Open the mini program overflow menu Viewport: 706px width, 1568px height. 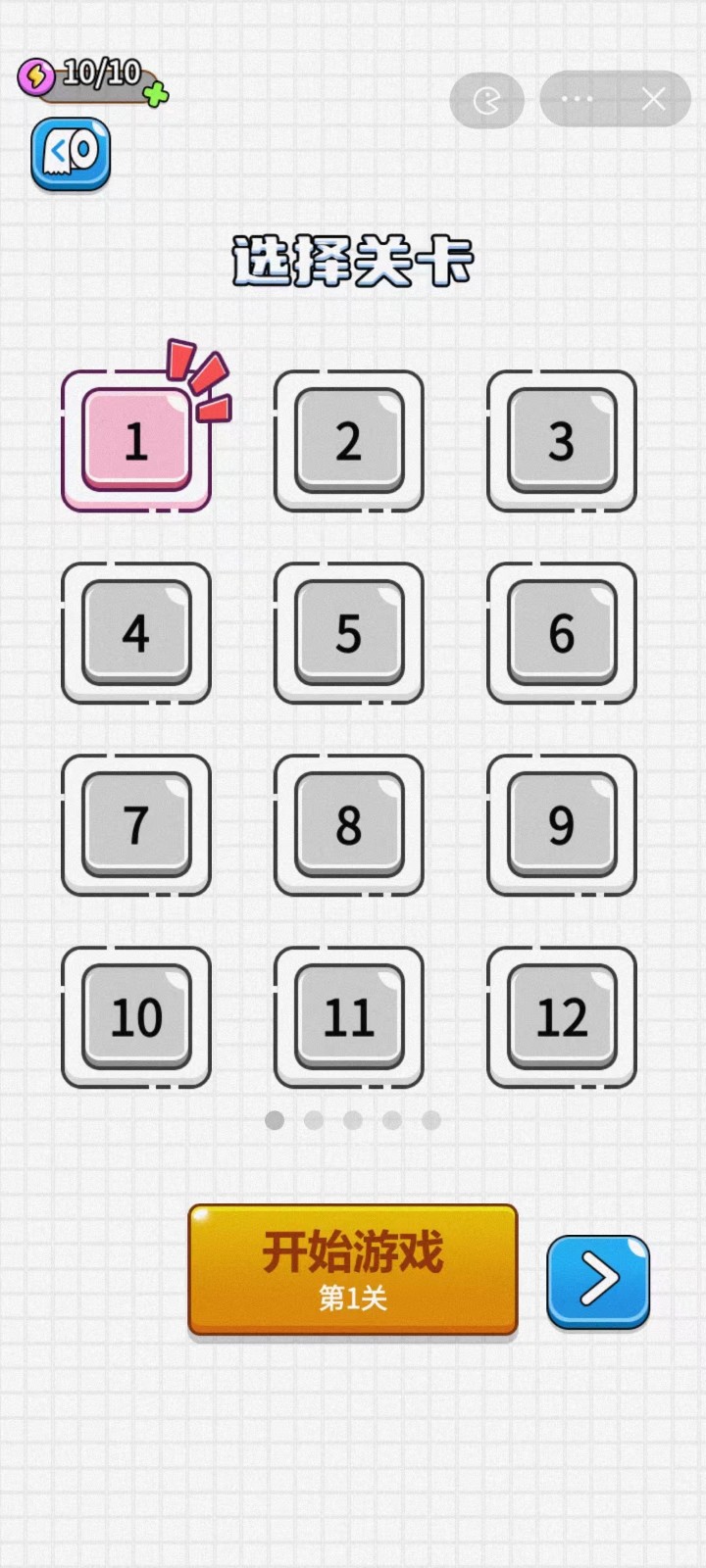(577, 99)
